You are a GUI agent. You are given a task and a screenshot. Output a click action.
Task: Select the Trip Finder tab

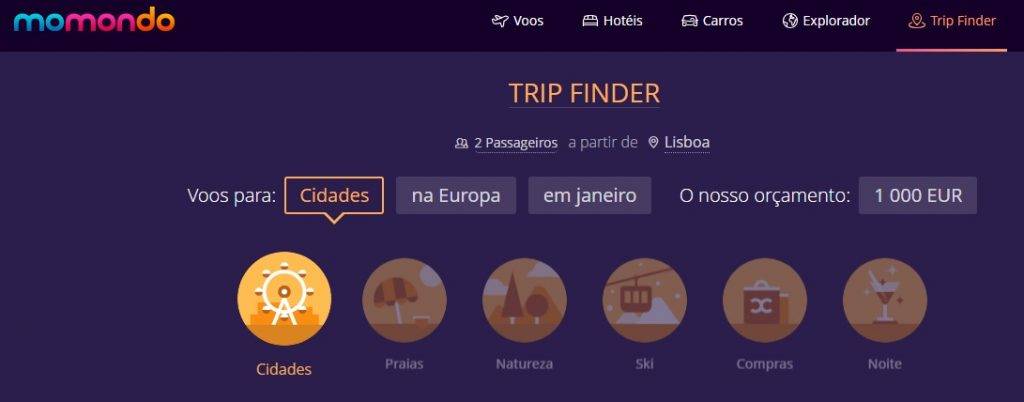coord(952,21)
